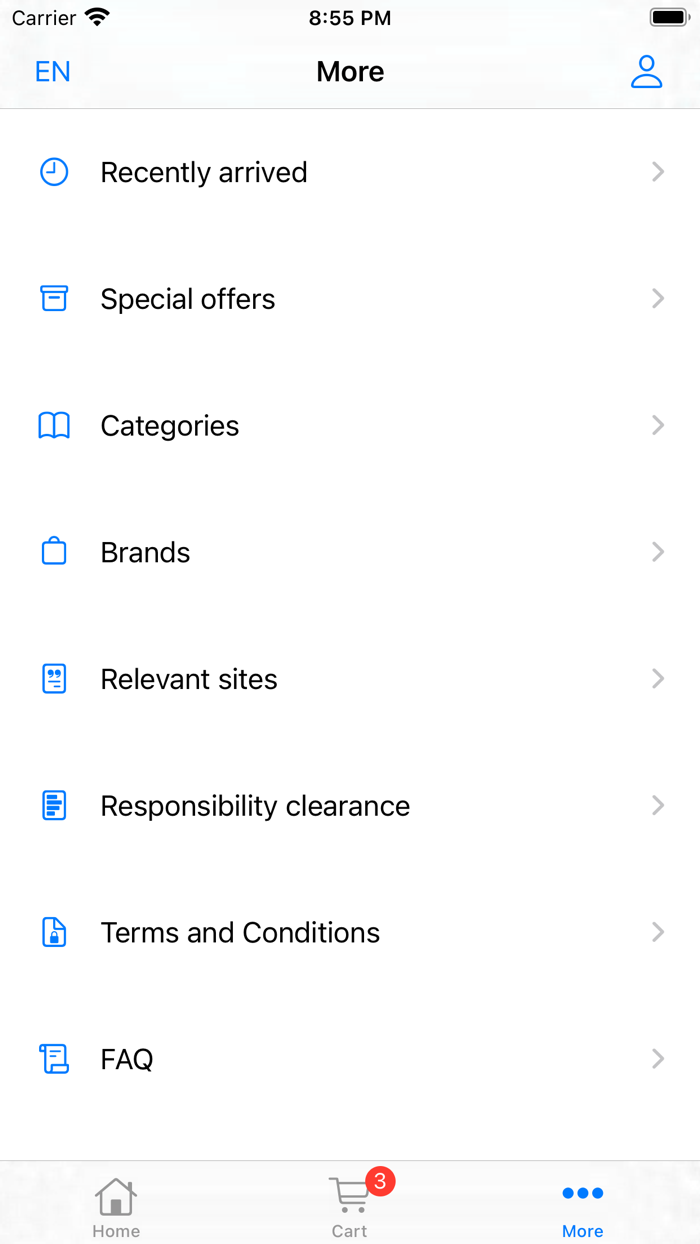Go to Relevant sites
The image size is (700, 1244).
[x=350, y=679]
